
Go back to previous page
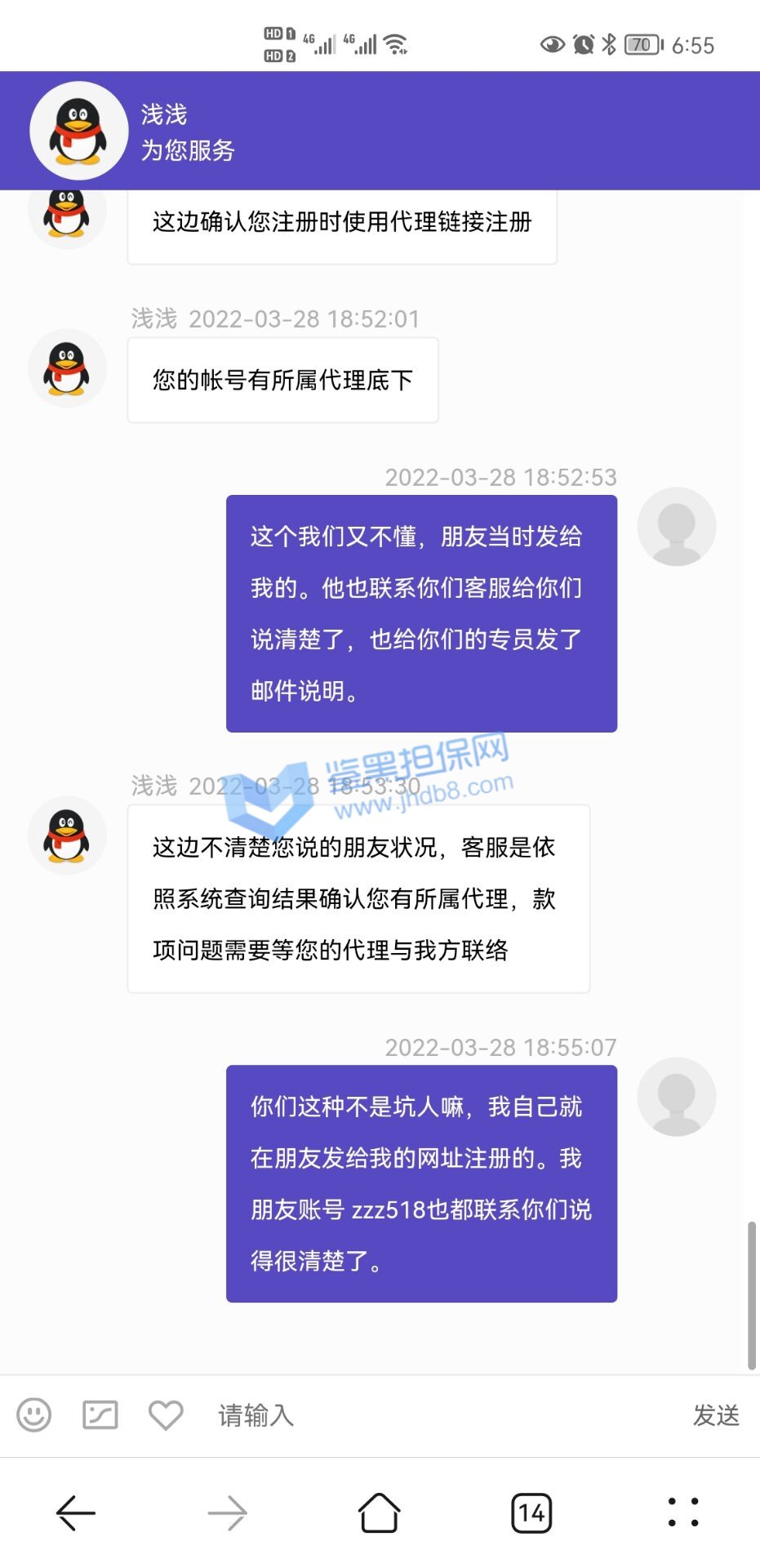tap(76, 1513)
